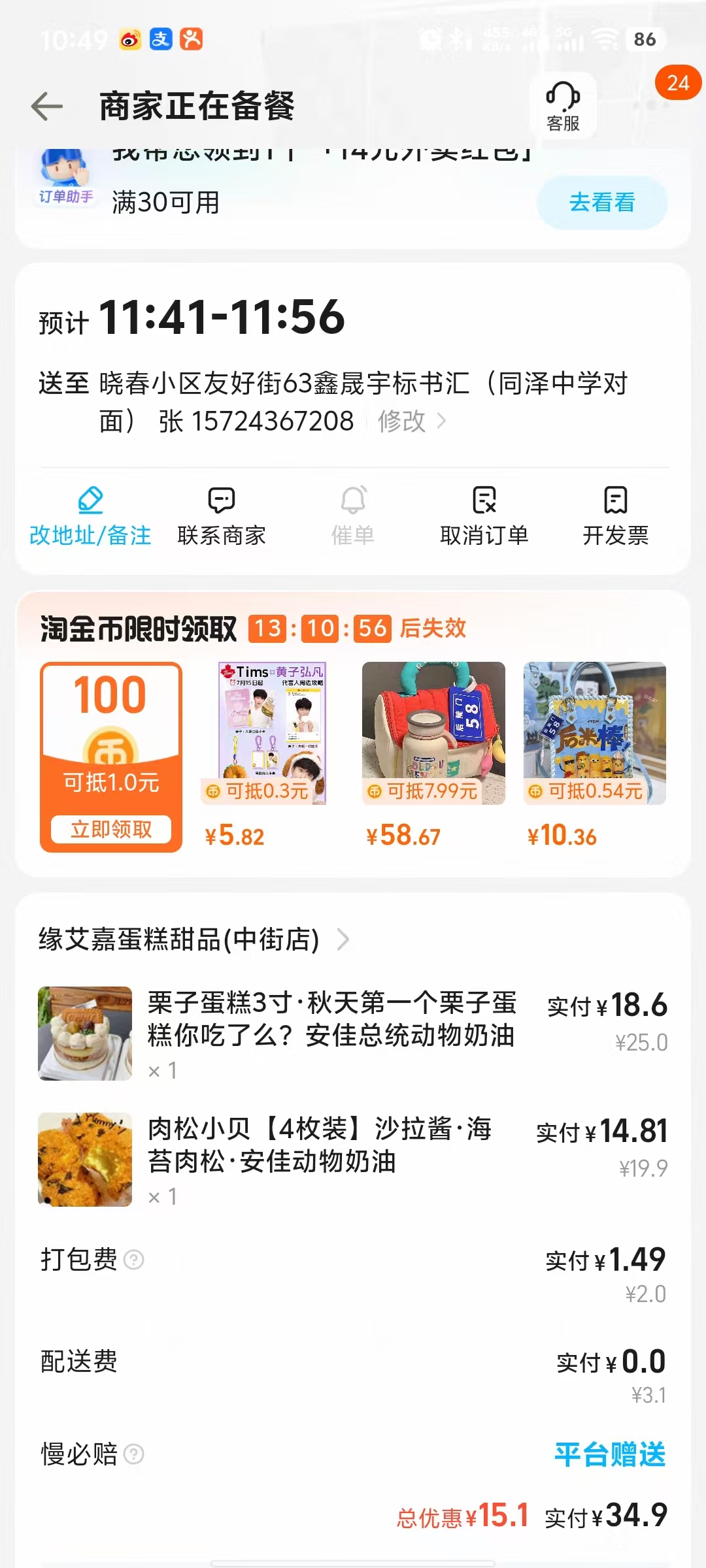View the 肉松小贝 4枚装 item

pyautogui.click(x=320, y=1145)
